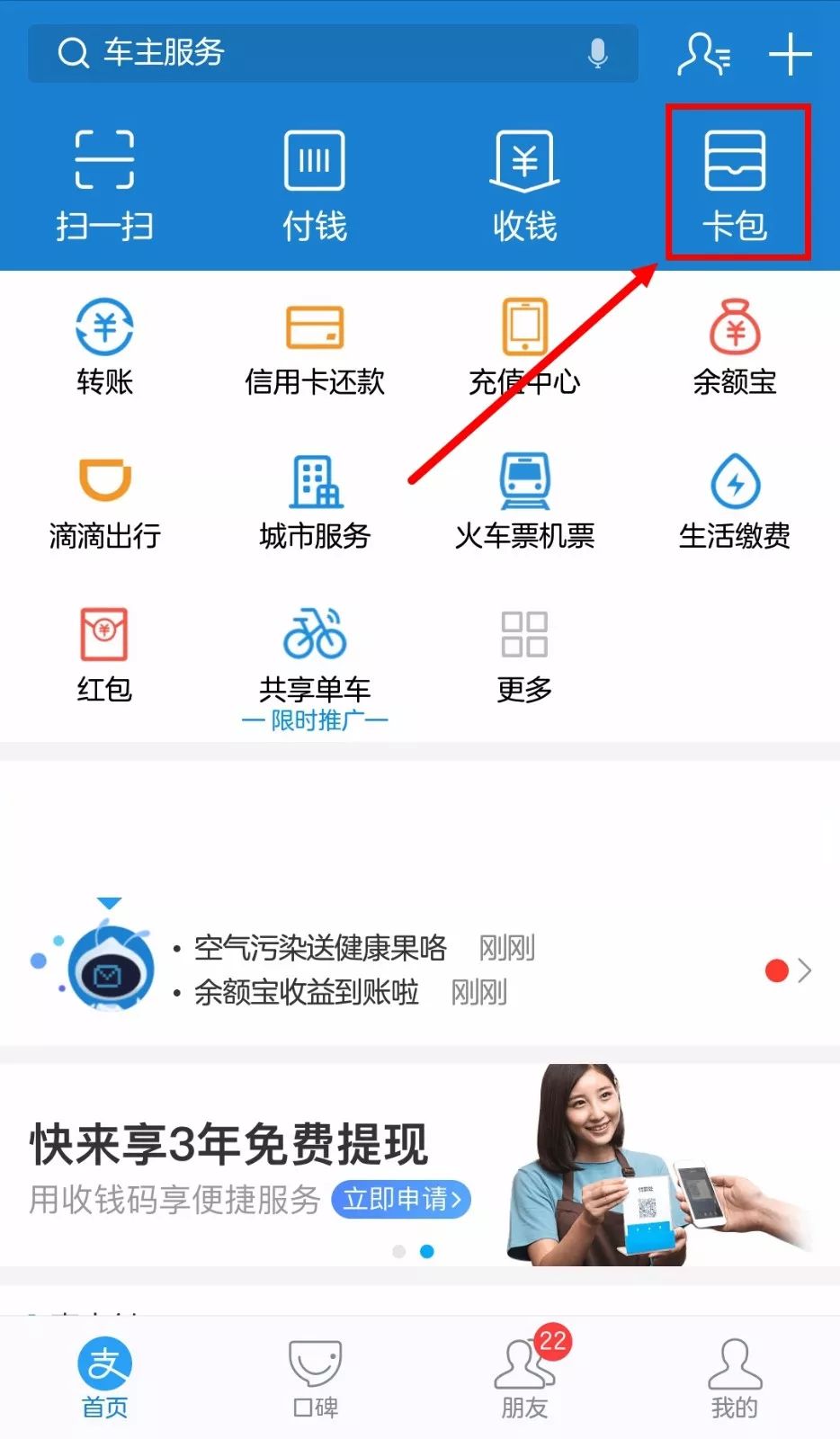Open 火车票机票 booking

point(524,501)
